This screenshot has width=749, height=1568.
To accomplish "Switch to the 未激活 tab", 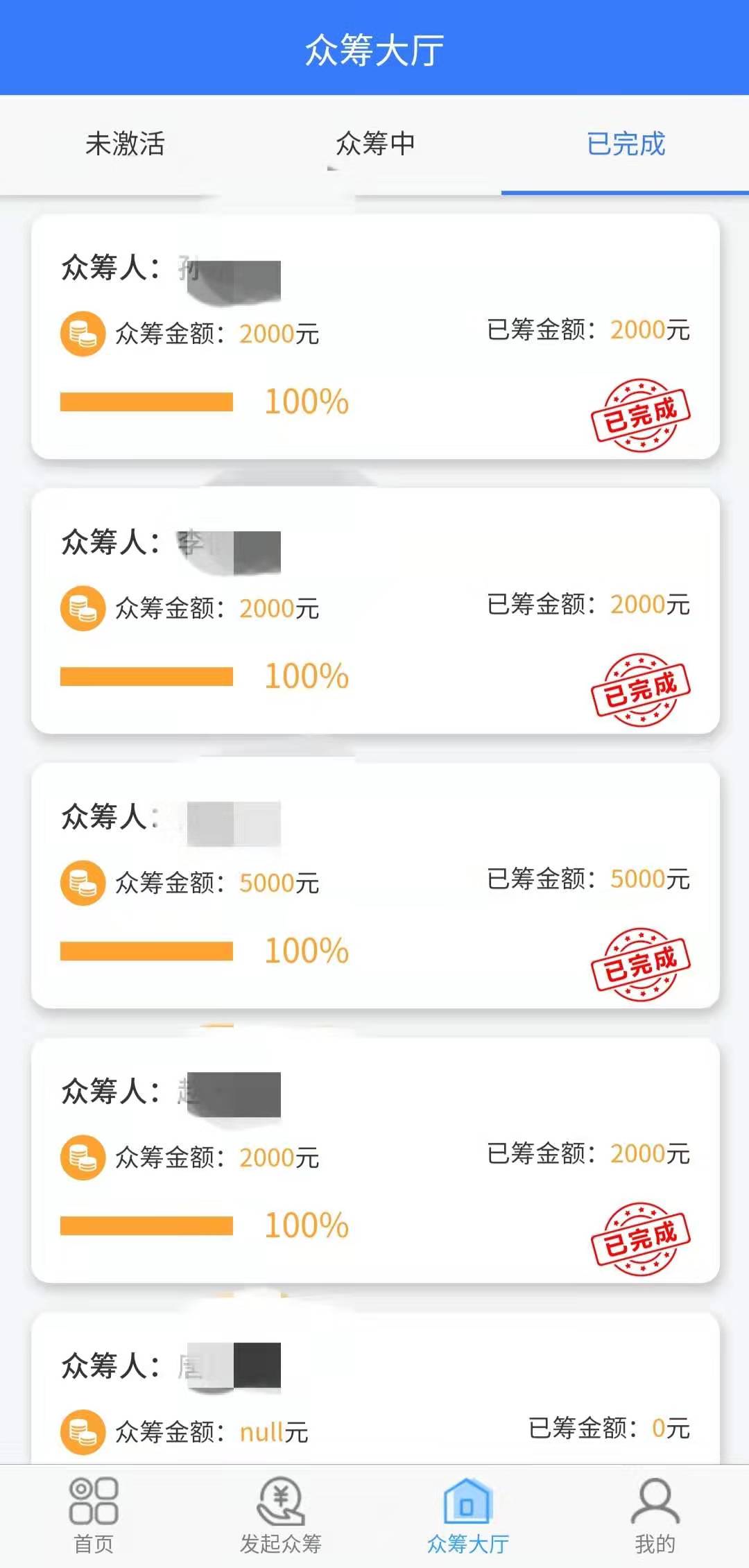I will 125,144.
